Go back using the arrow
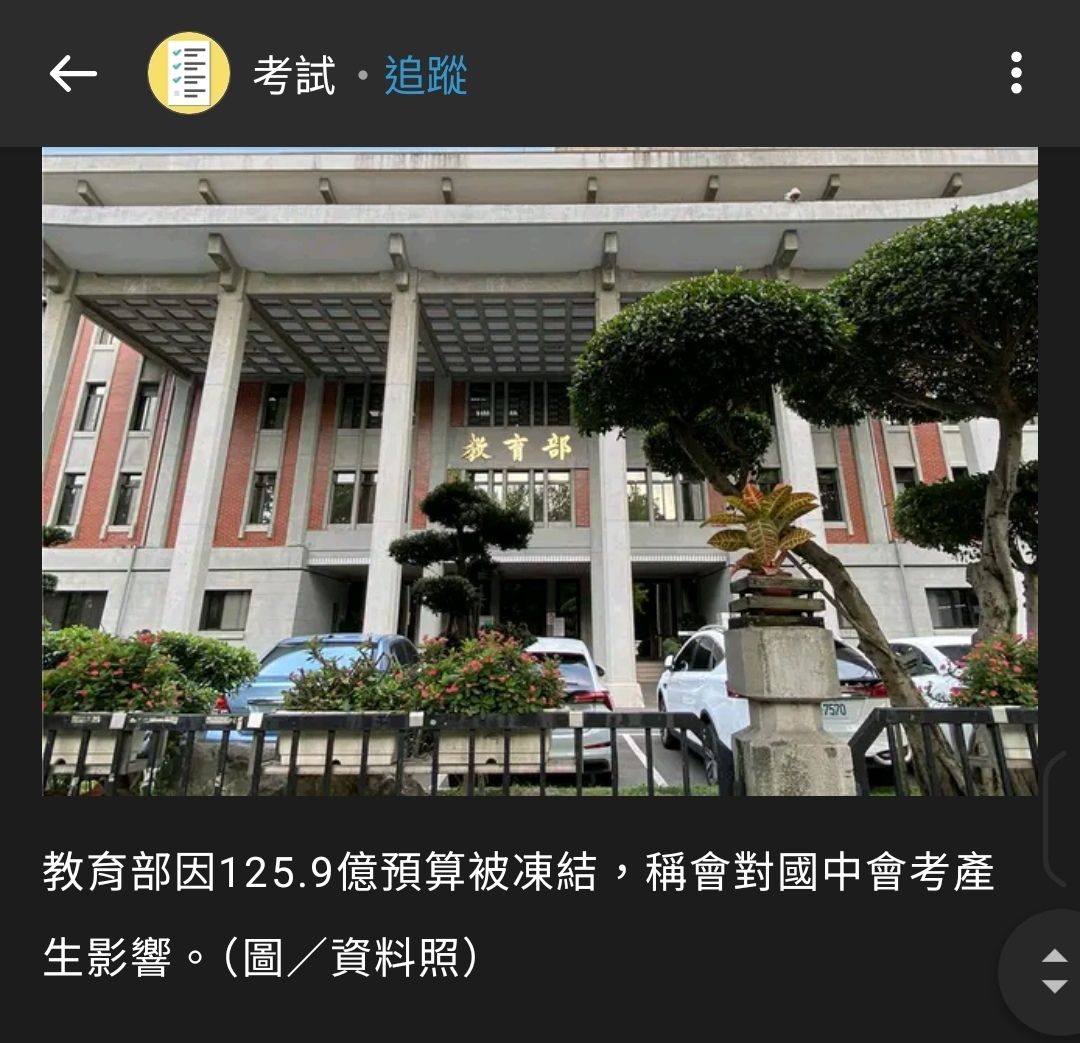Viewport: 1080px width, 1043px height. 73,74
